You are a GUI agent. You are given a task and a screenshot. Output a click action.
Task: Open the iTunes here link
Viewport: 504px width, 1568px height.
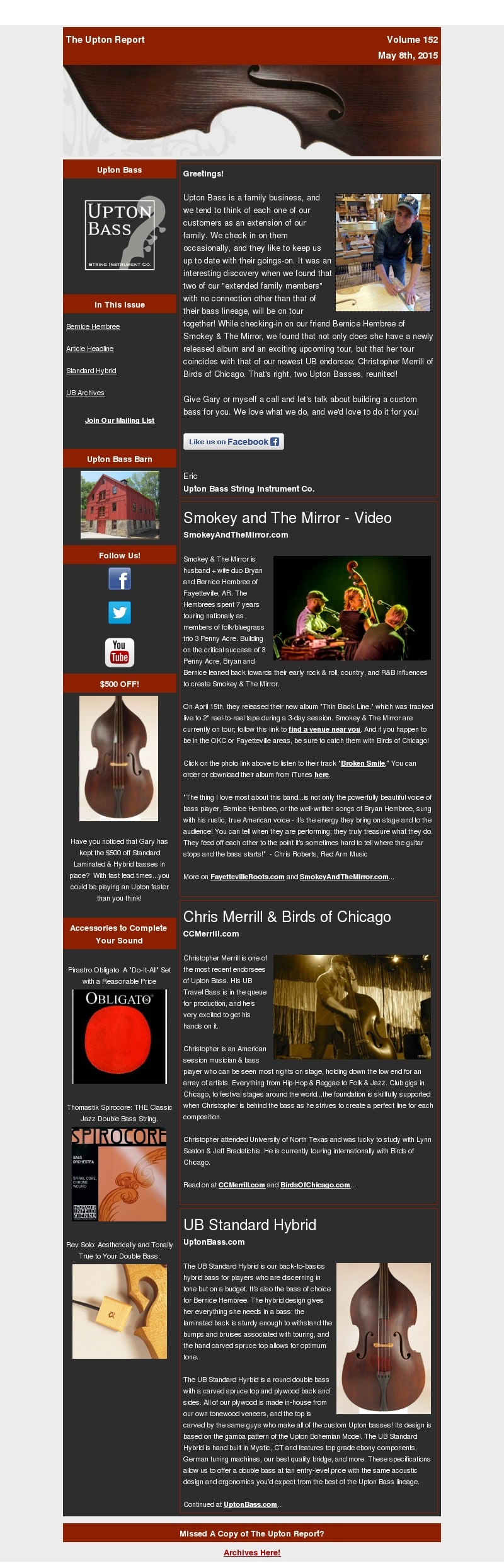point(321,775)
